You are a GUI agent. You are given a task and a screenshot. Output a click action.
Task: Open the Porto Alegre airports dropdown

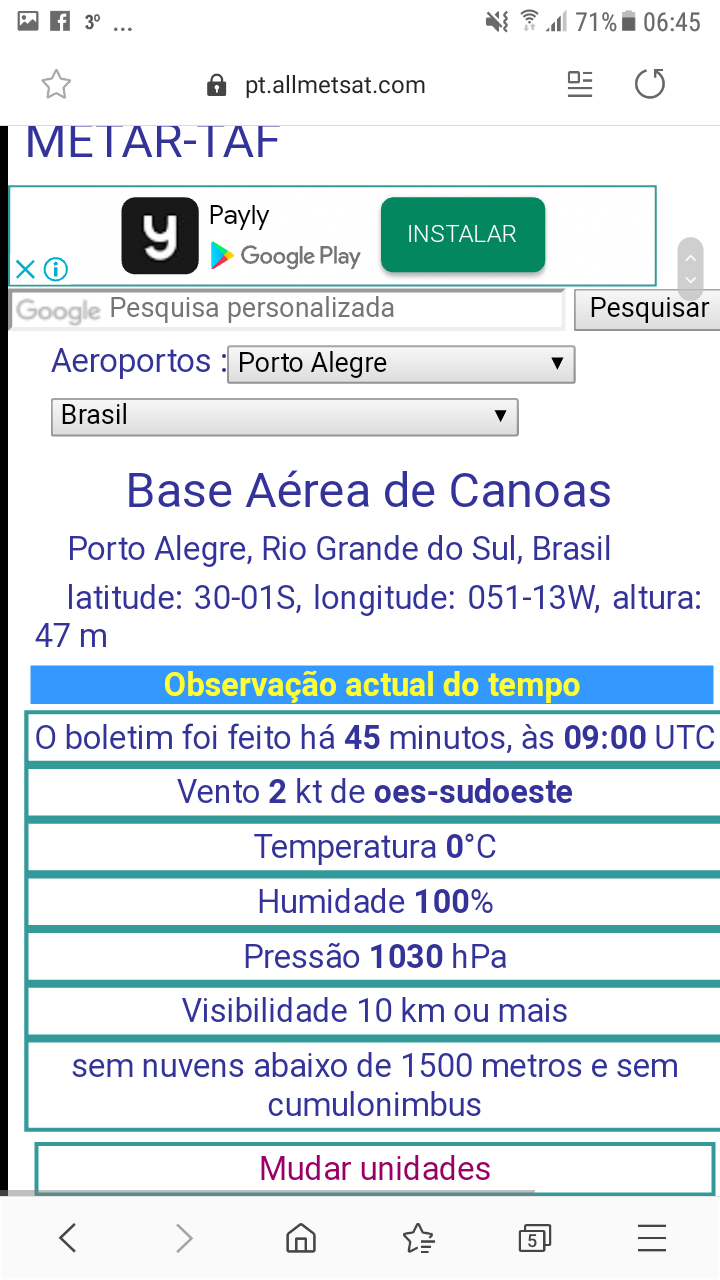point(401,363)
